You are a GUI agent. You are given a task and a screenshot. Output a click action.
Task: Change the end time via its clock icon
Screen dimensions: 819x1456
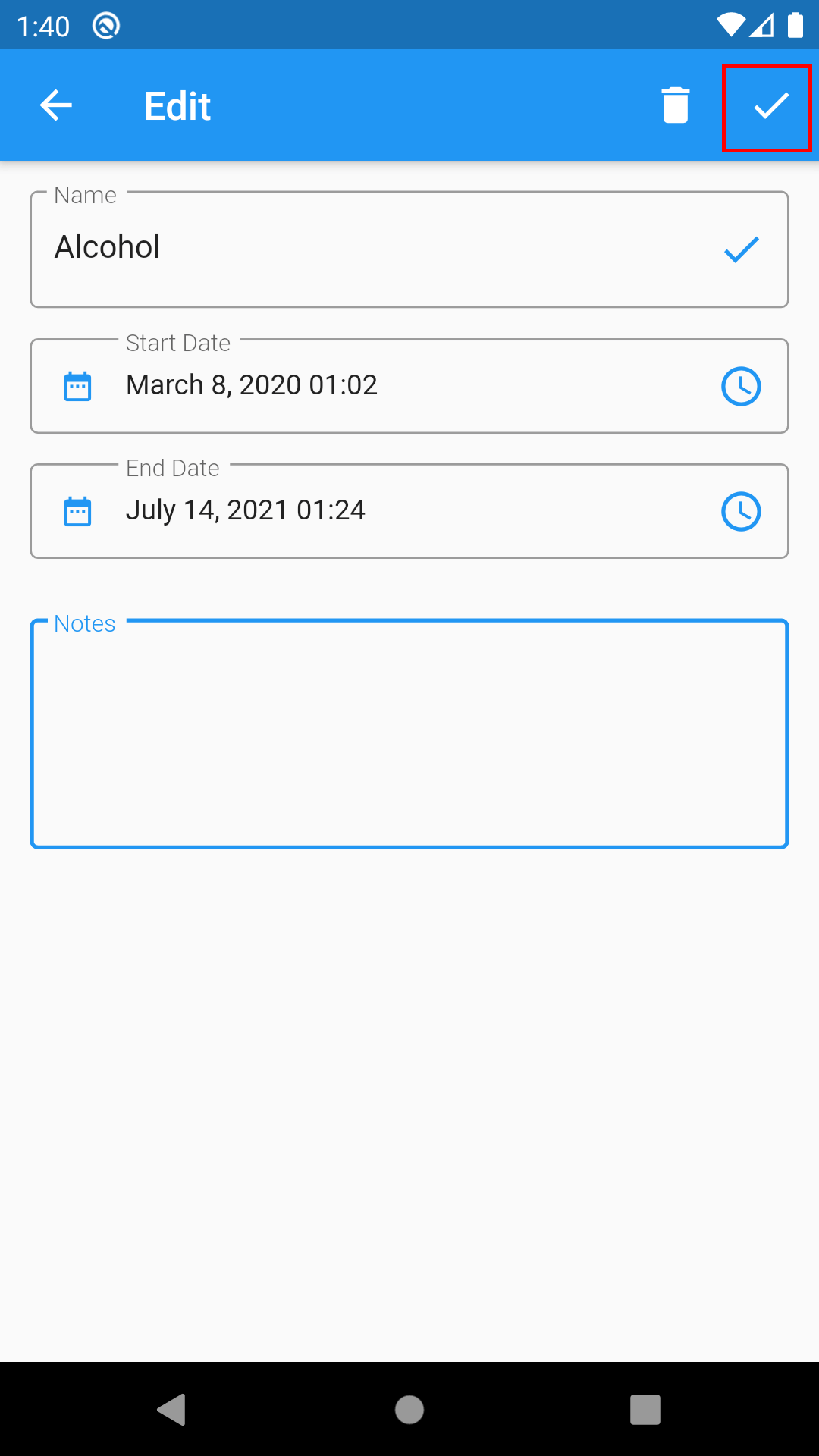coord(740,511)
